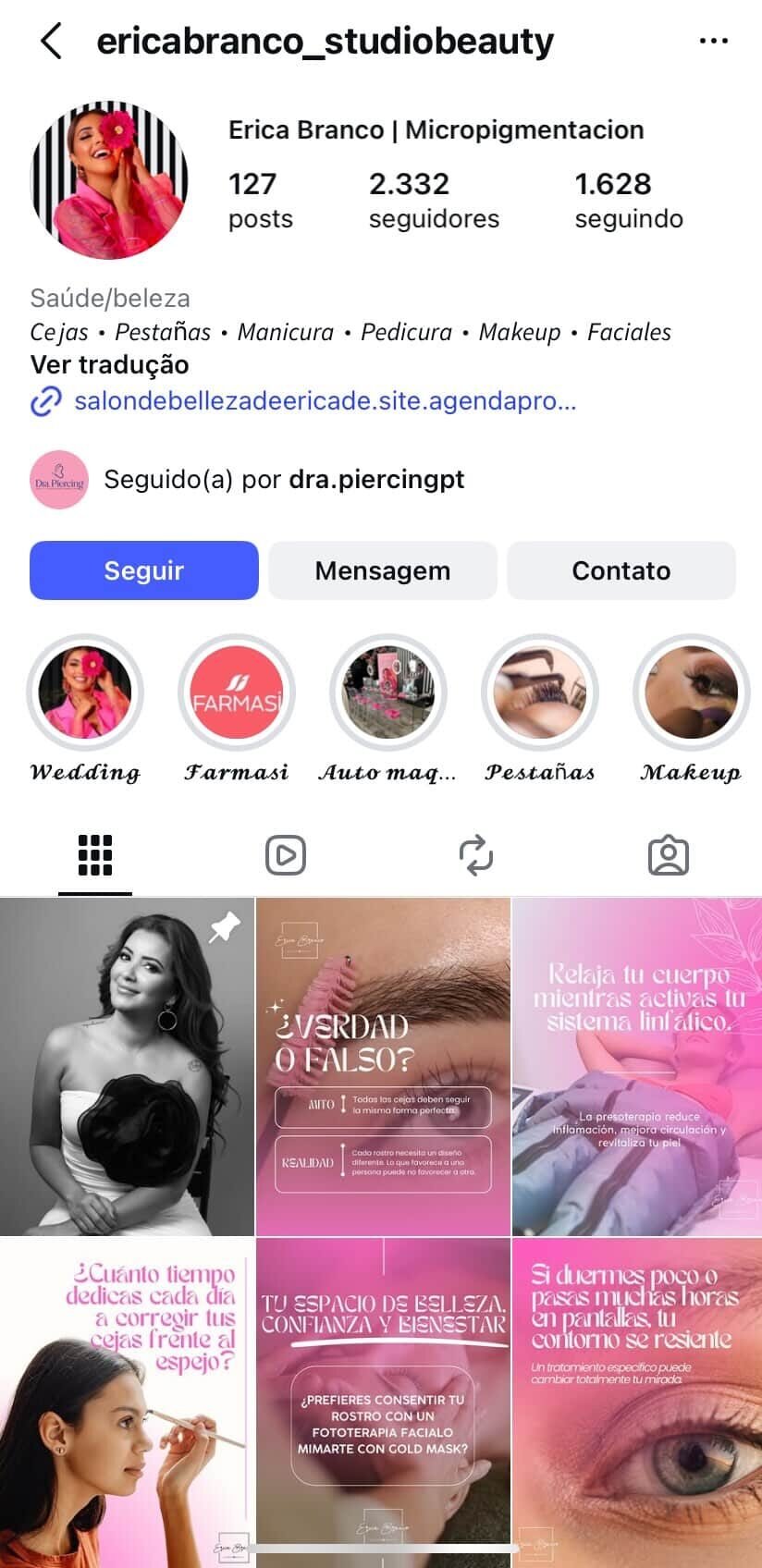View the 1.628 seguindo list
762x1568 pixels.
click(x=628, y=200)
